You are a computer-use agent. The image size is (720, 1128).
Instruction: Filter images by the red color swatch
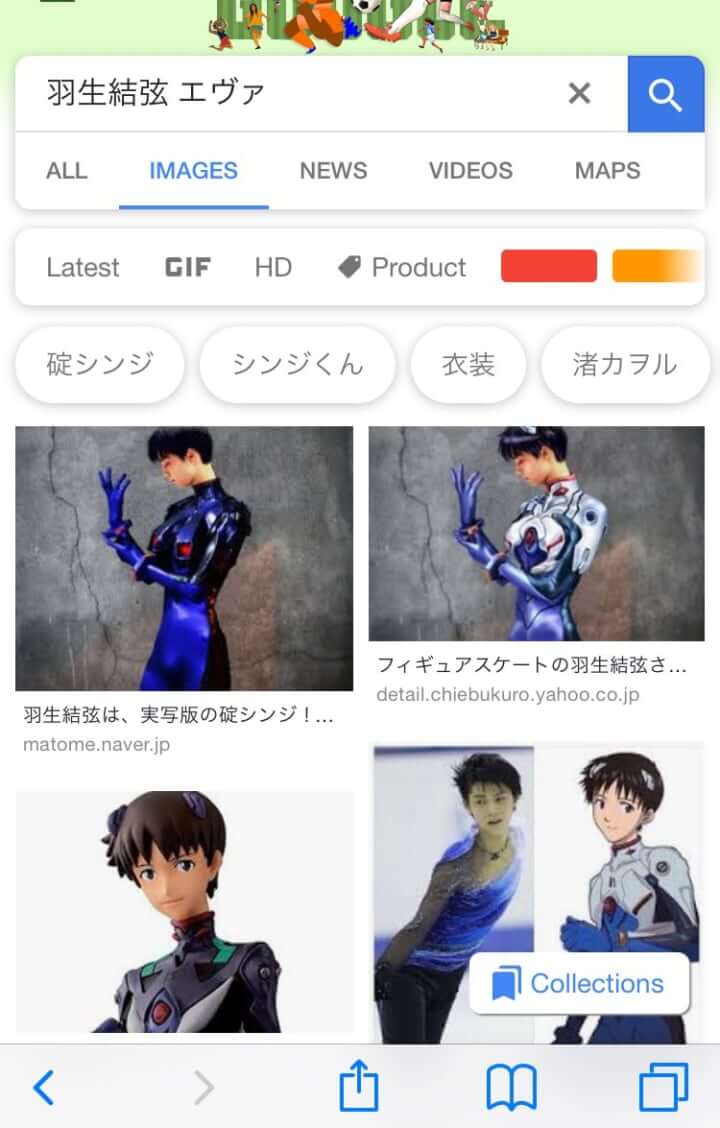point(548,267)
